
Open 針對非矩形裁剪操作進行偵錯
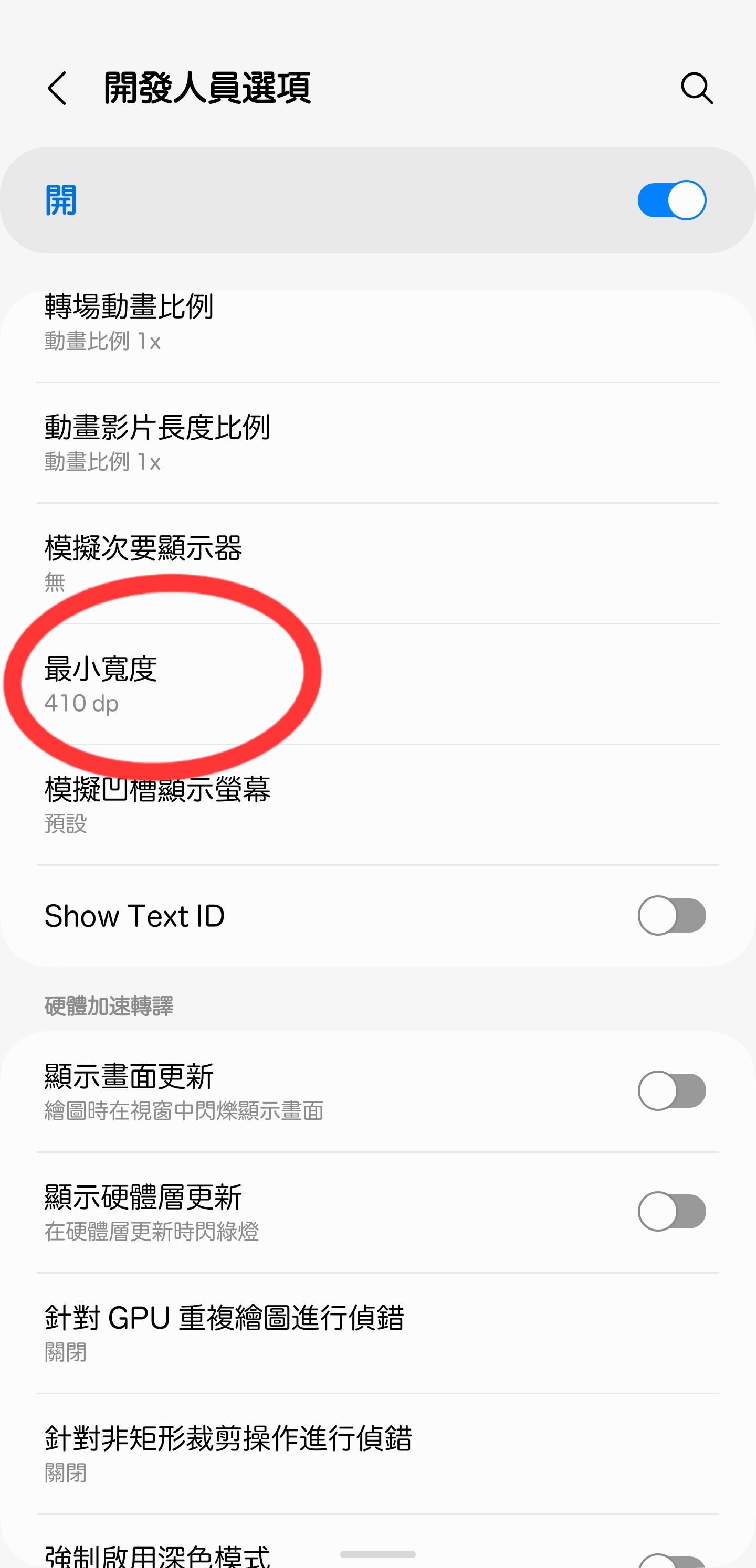tap(377, 1454)
